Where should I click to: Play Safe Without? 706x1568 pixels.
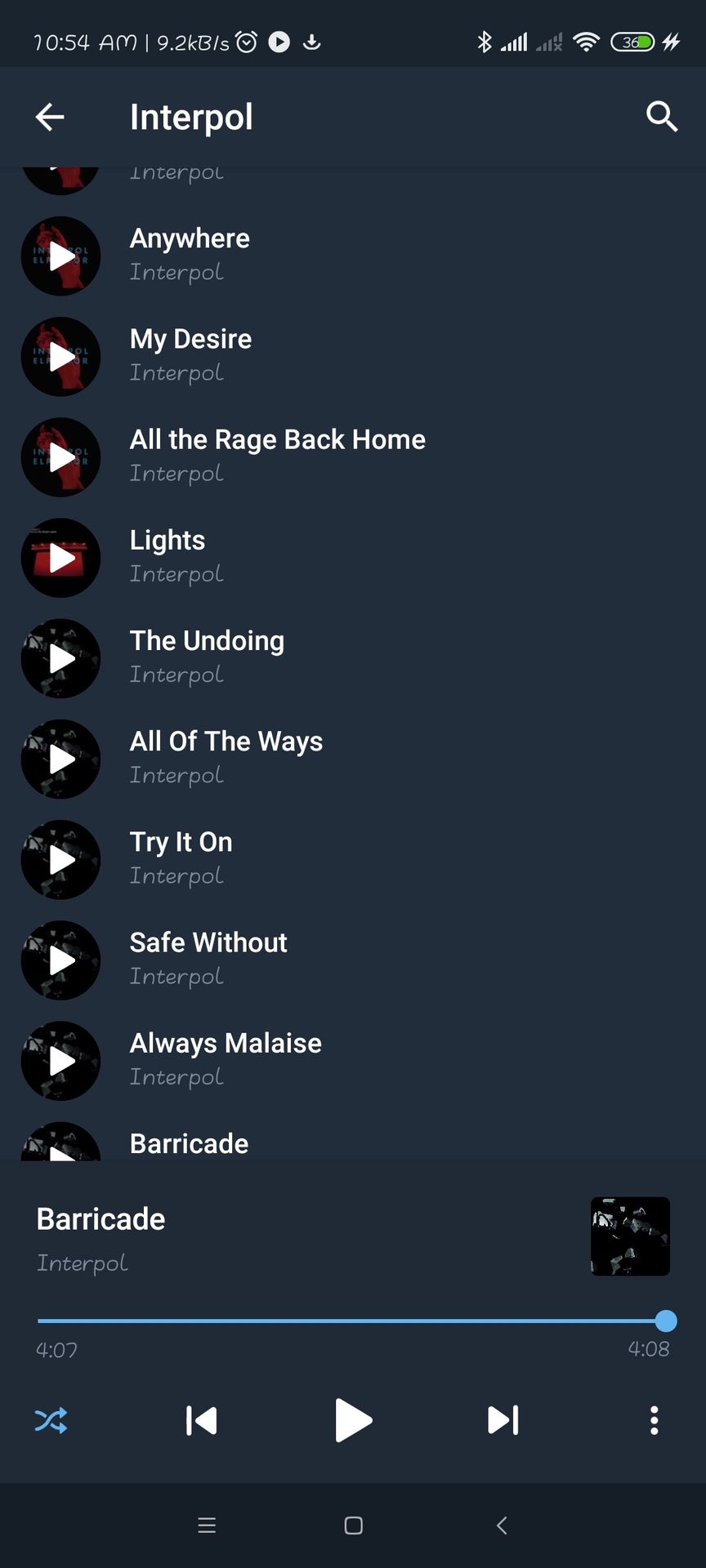[x=353, y=960]
